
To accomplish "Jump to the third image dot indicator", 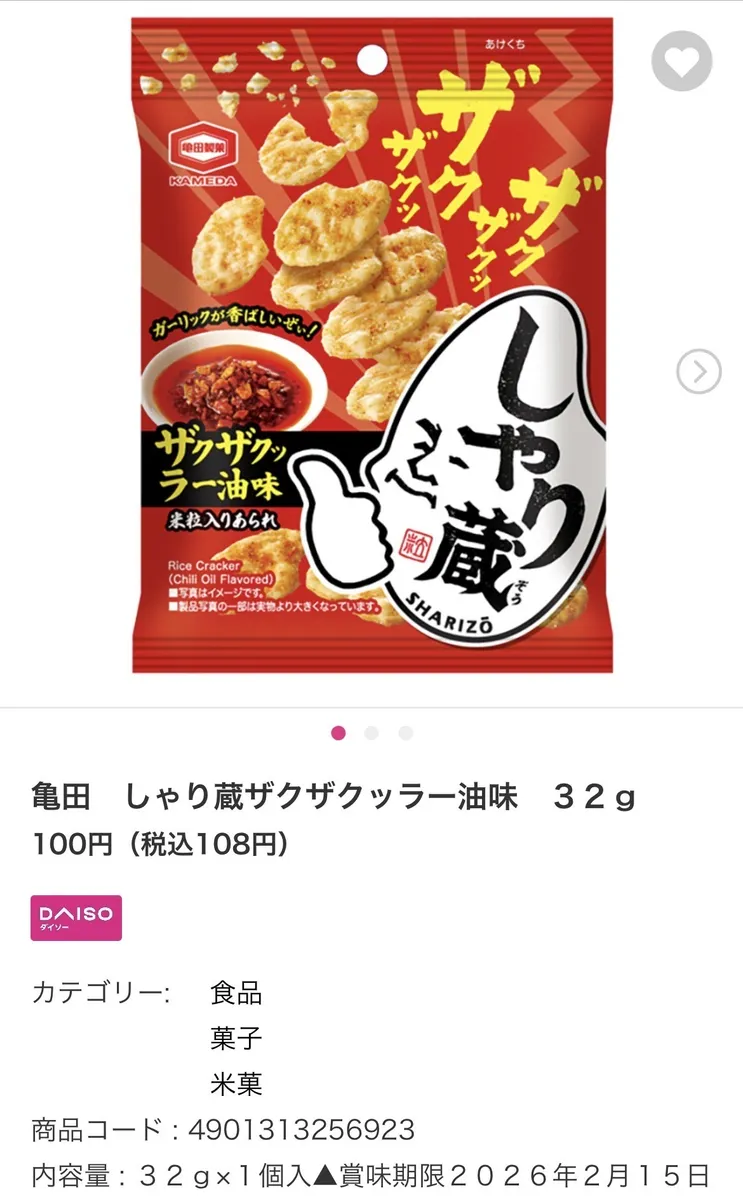I will [405, 733].
